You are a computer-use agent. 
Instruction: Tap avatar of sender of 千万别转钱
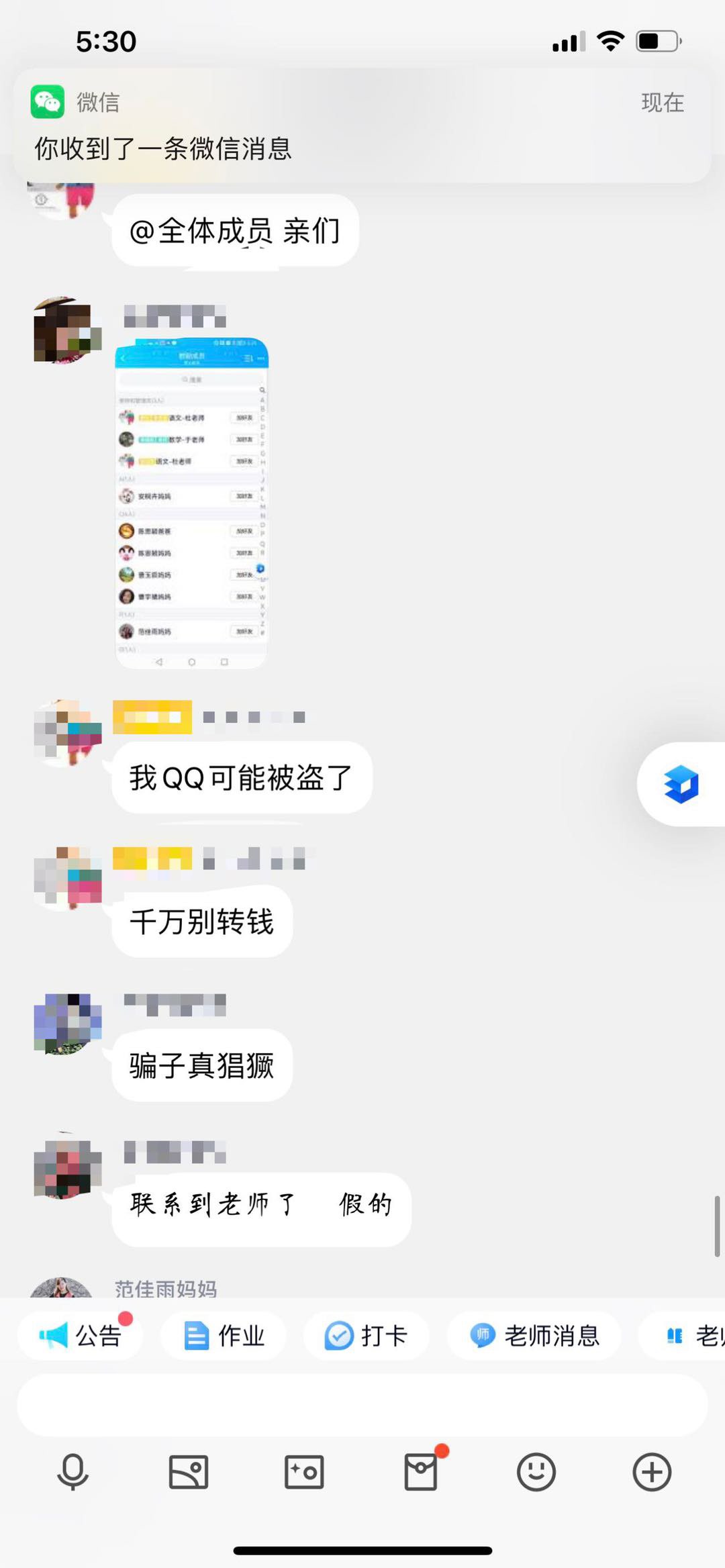[67, 879]
